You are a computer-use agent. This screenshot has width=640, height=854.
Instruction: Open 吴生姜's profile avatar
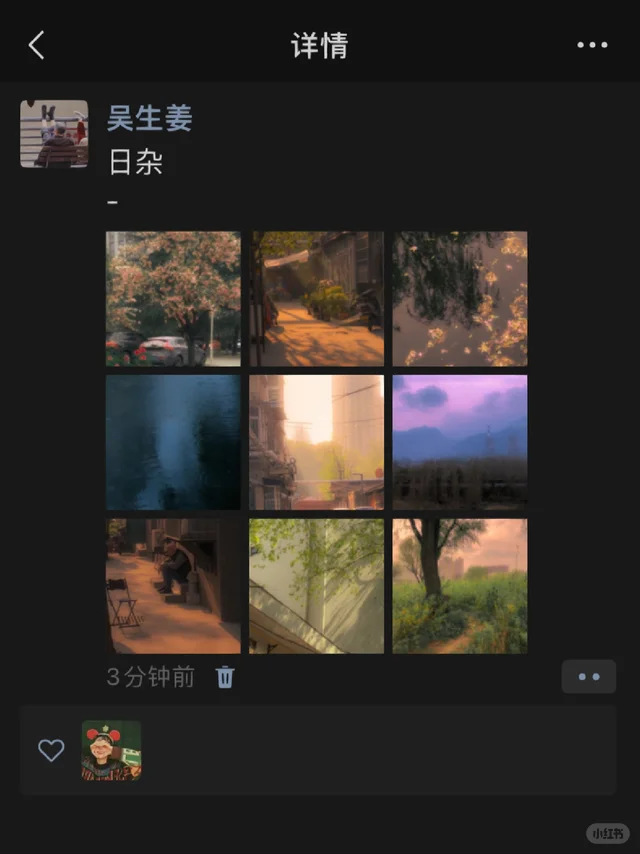pos(54,133)
